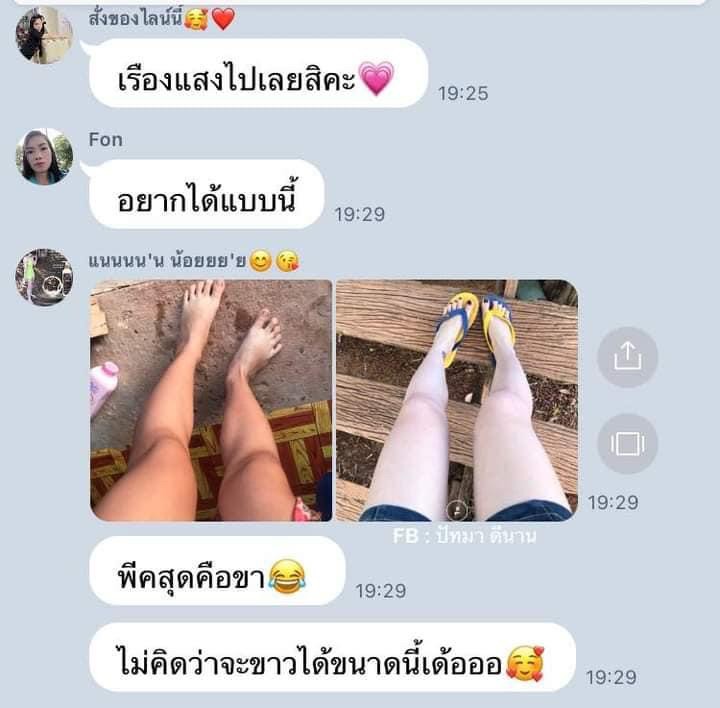The image size is (720, 708).
Task: Open profile avatar of แนนนน'น น้อยยย'ย
Action: click(x=44, y=277)
